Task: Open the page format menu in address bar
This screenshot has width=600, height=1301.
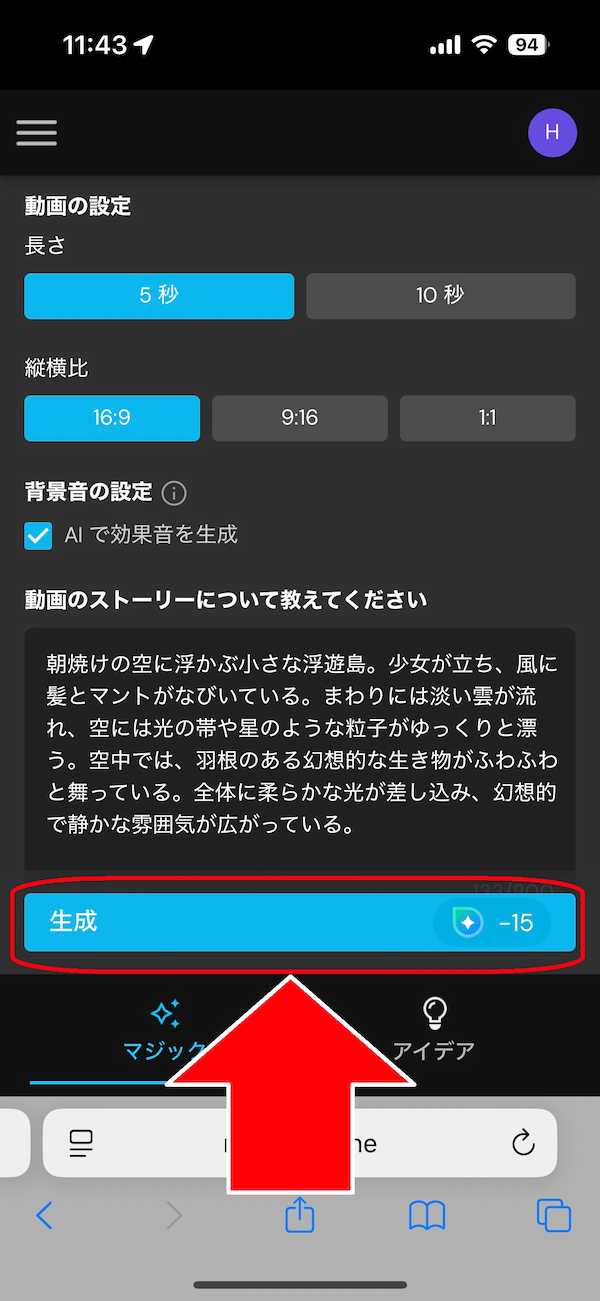Action: pyautogui.click(x=81, y=1143)
